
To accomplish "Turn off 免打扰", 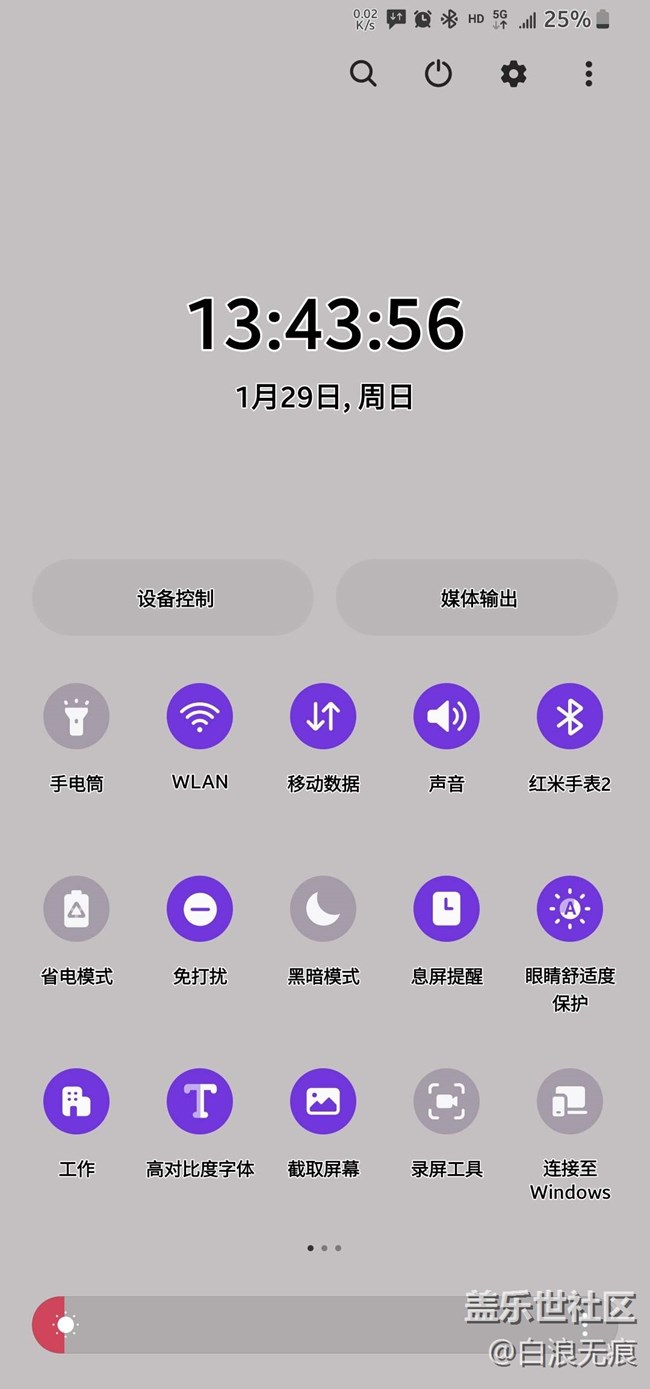I will (x=200, y=909).
